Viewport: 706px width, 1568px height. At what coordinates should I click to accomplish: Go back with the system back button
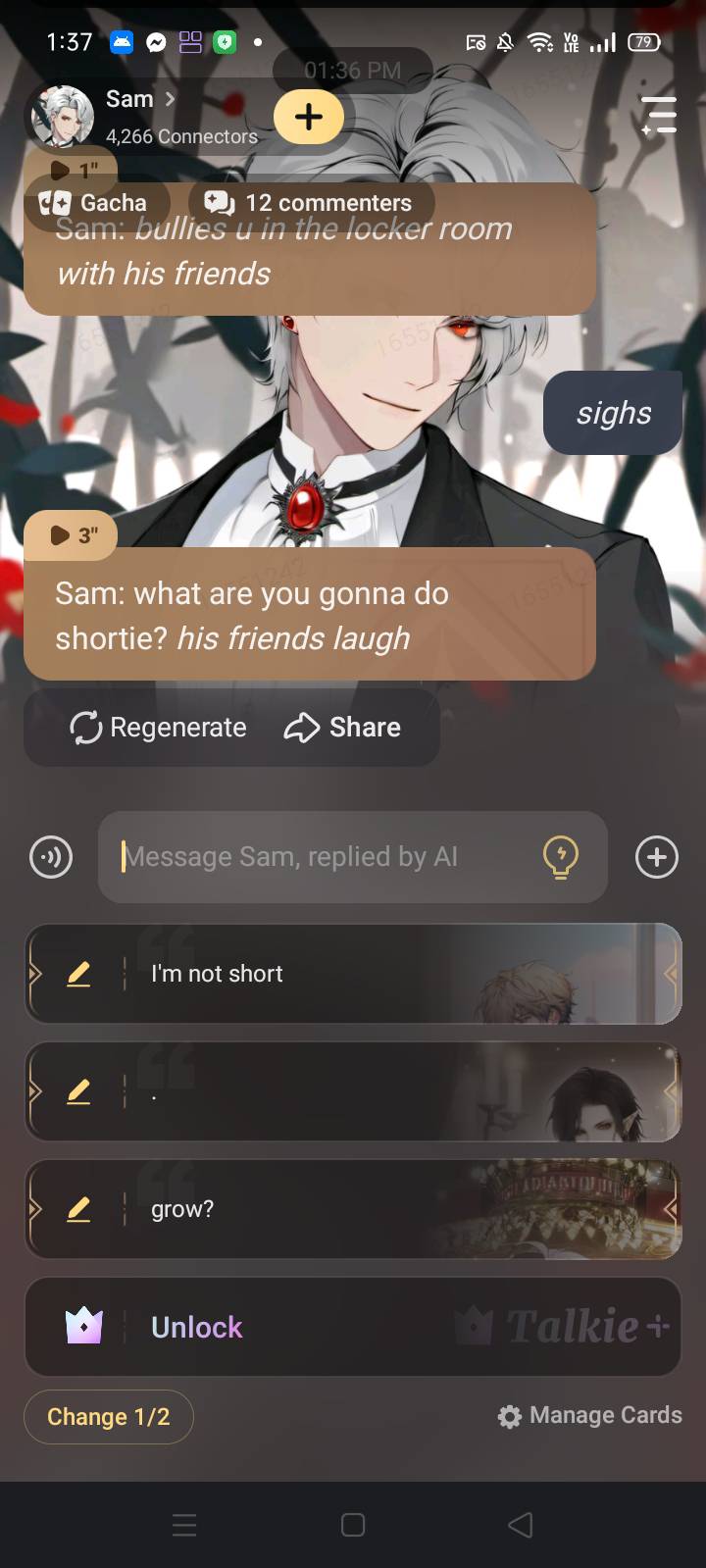(521, 1524)
